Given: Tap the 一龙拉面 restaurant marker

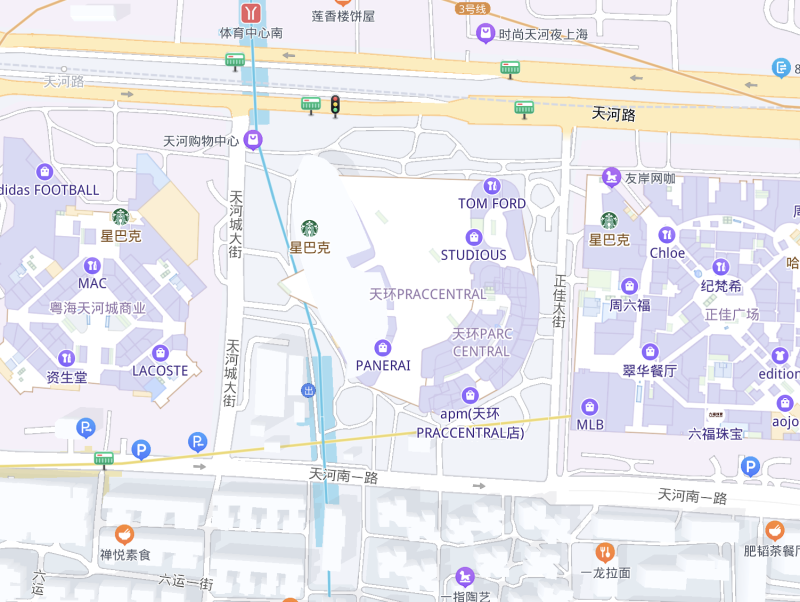Looking at the screenshot, I should tap(604, 552).
